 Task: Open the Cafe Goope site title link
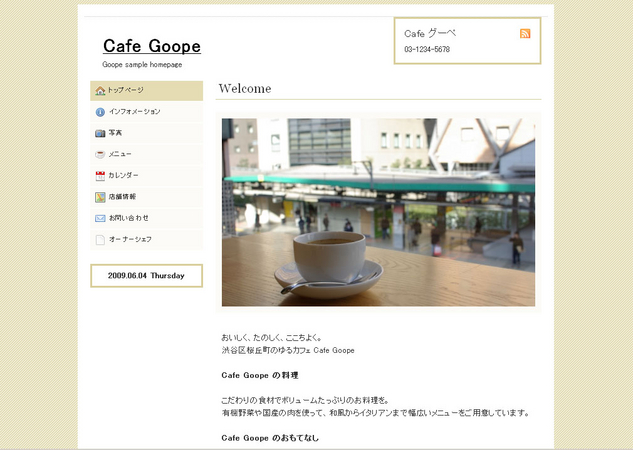click(151, 46)
